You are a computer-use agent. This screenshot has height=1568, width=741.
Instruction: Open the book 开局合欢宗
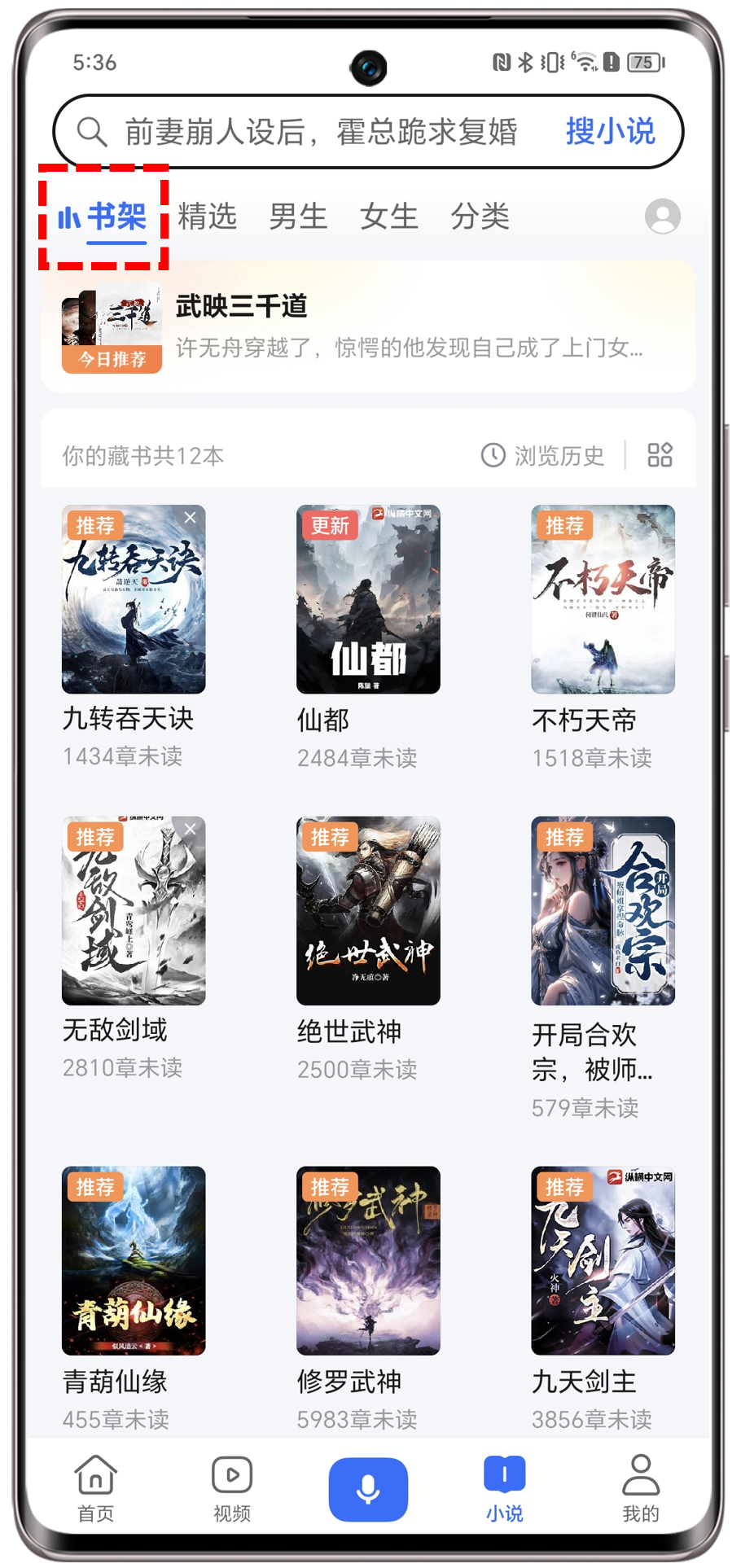pos(603,911)
